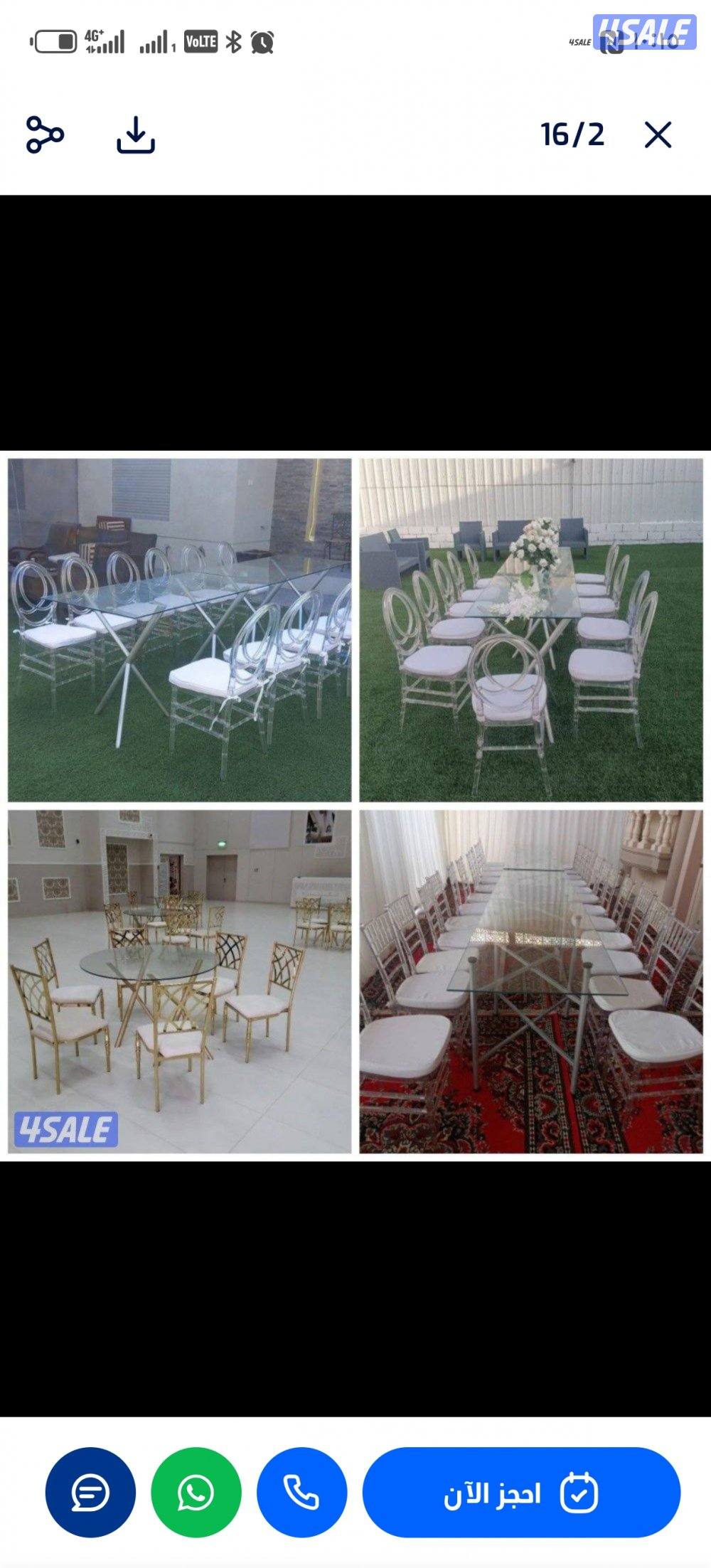Contact the seller on WhatsApp
This screenshot has height=1568, width=711.
pyautogui.click(x=196, y=1493)
